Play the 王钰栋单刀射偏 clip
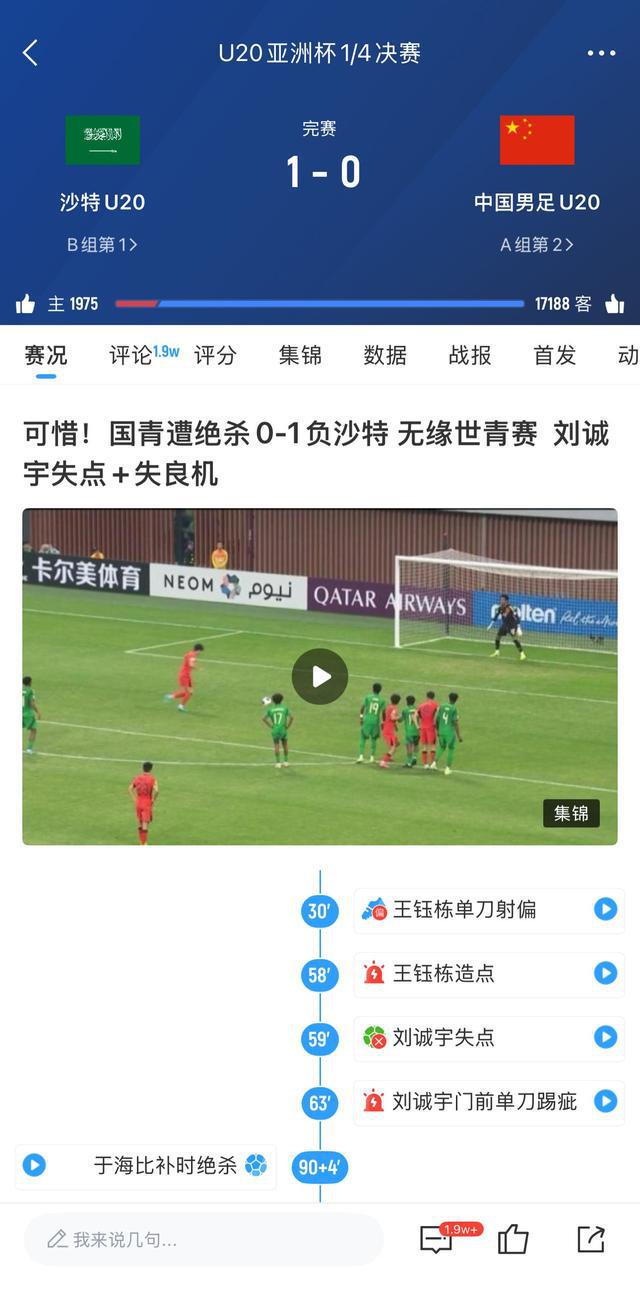Viewport: 640px width, 1299px height. coord(605,909)
